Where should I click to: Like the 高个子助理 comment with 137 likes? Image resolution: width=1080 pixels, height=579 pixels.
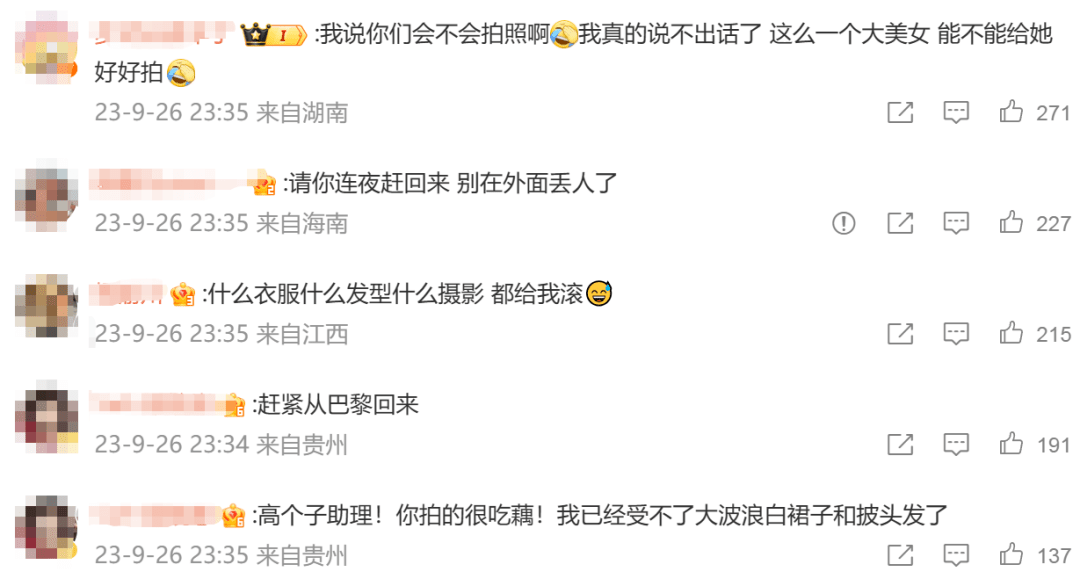pyautogui.click(x=1011, y=555)
